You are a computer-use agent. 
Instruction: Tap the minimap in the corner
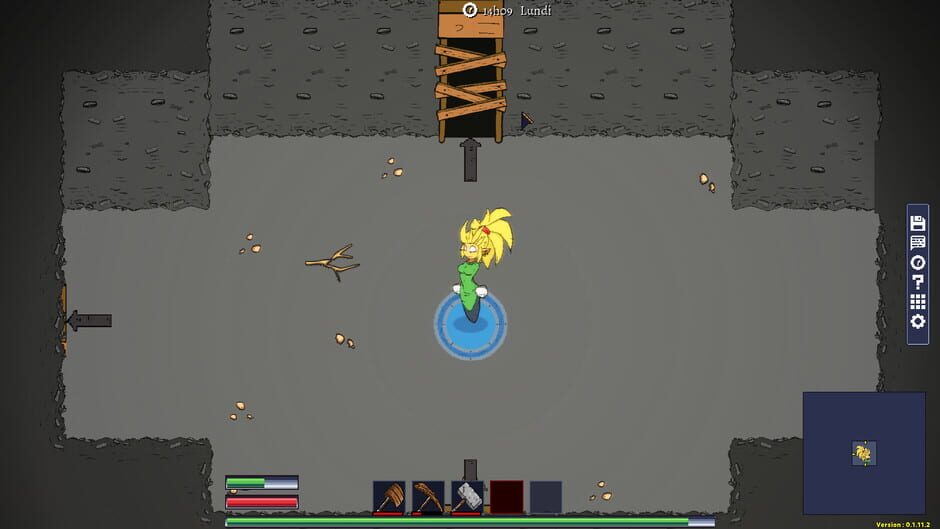coord(864,453)
